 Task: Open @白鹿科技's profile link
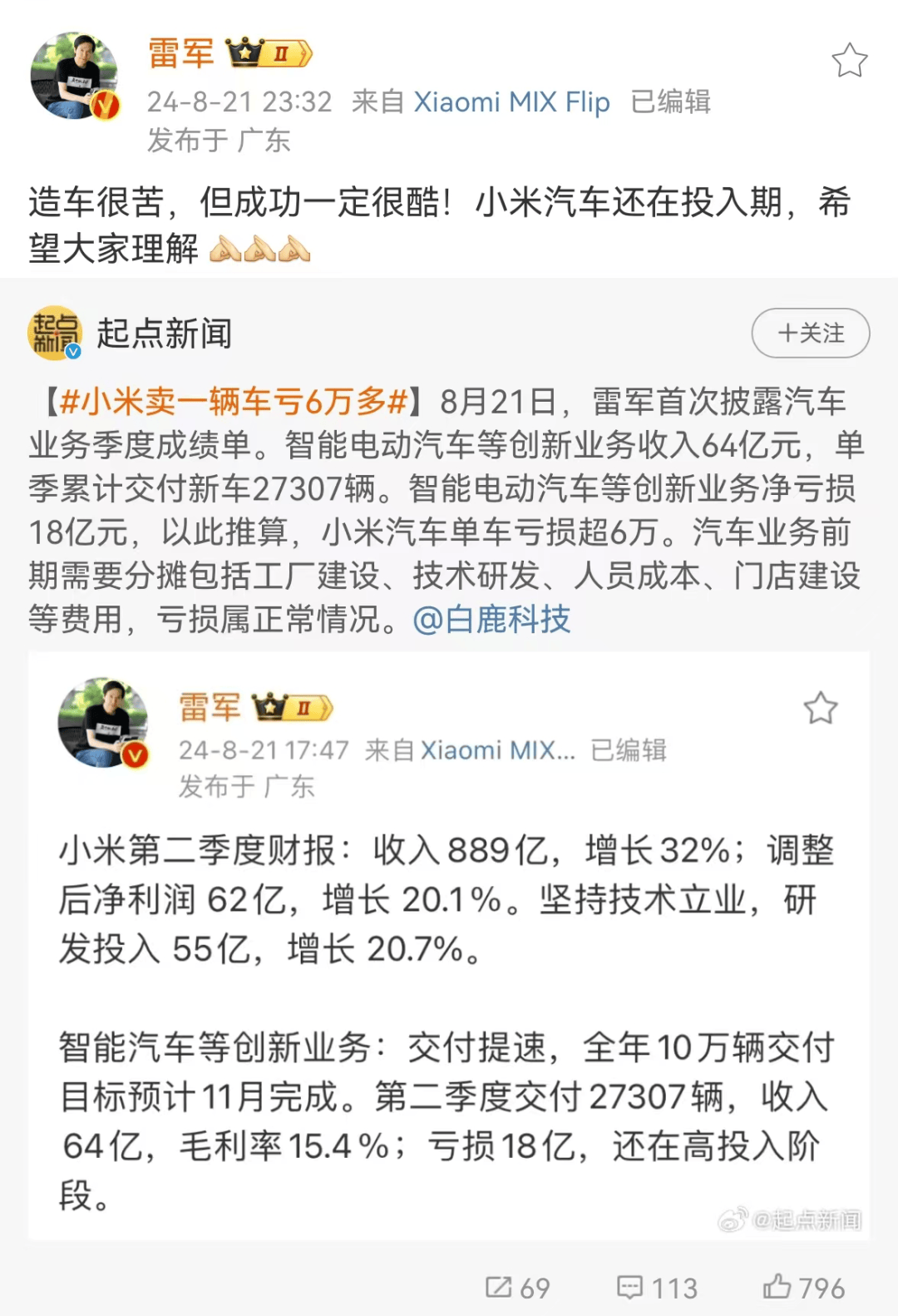tap(494, 618)
